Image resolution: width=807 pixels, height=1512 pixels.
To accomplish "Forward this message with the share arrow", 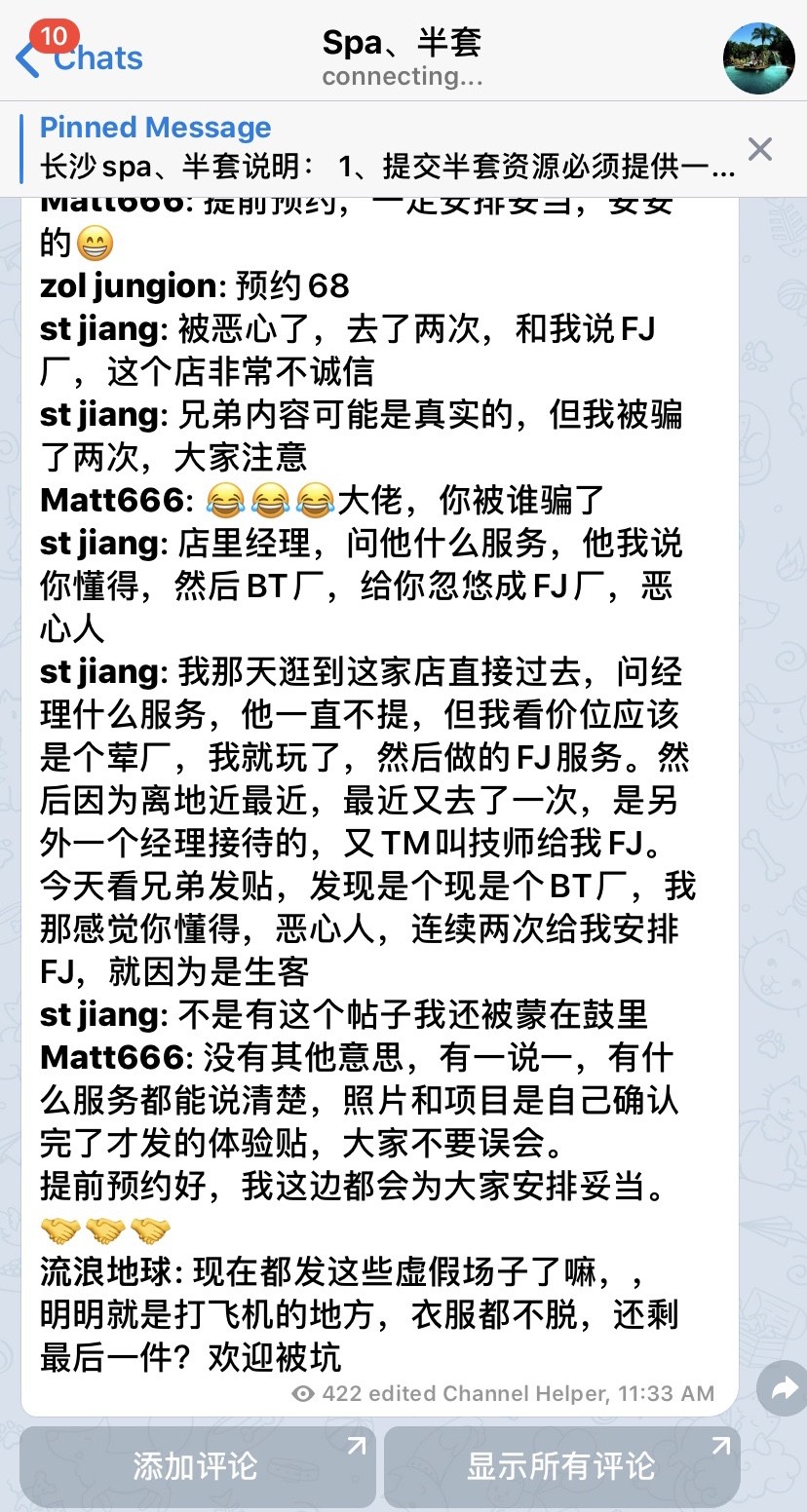I will (x=784, y=1390).
